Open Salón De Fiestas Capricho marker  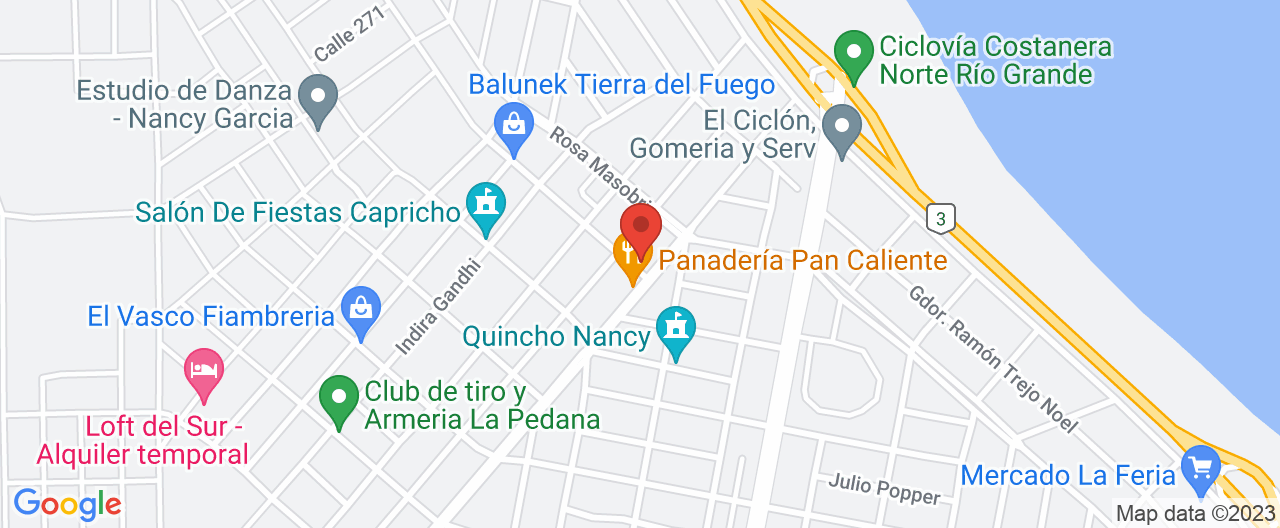point(486,207)
